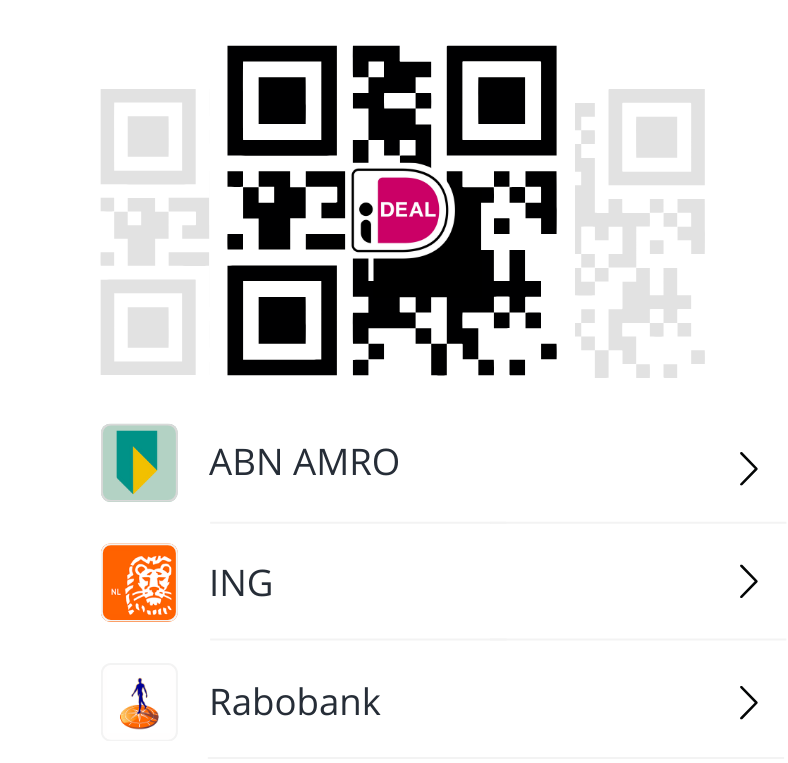This screenshot has width=788, height=763.
Task: Choose ING from the bank list
Action: point(242,582)
